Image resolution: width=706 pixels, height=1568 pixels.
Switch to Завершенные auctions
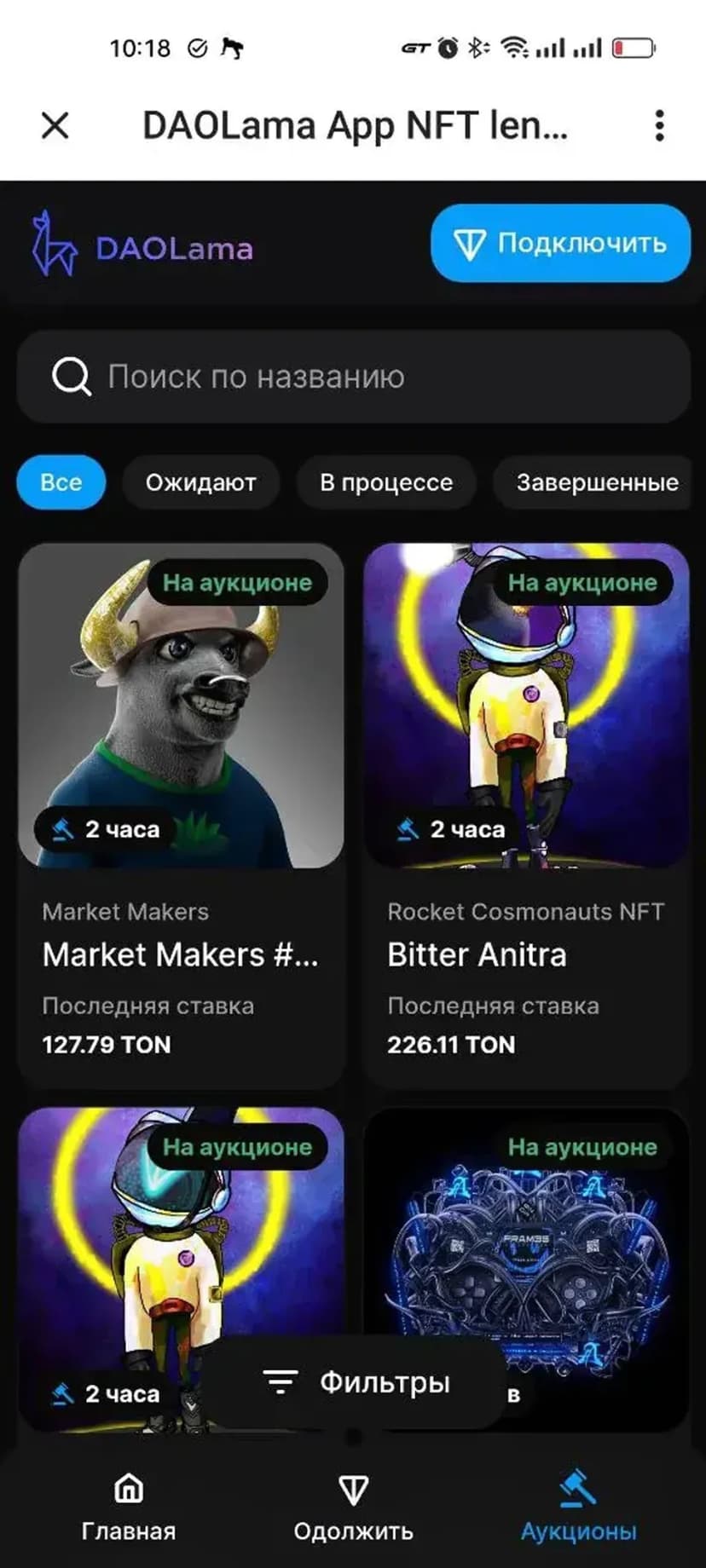[596, 482]
